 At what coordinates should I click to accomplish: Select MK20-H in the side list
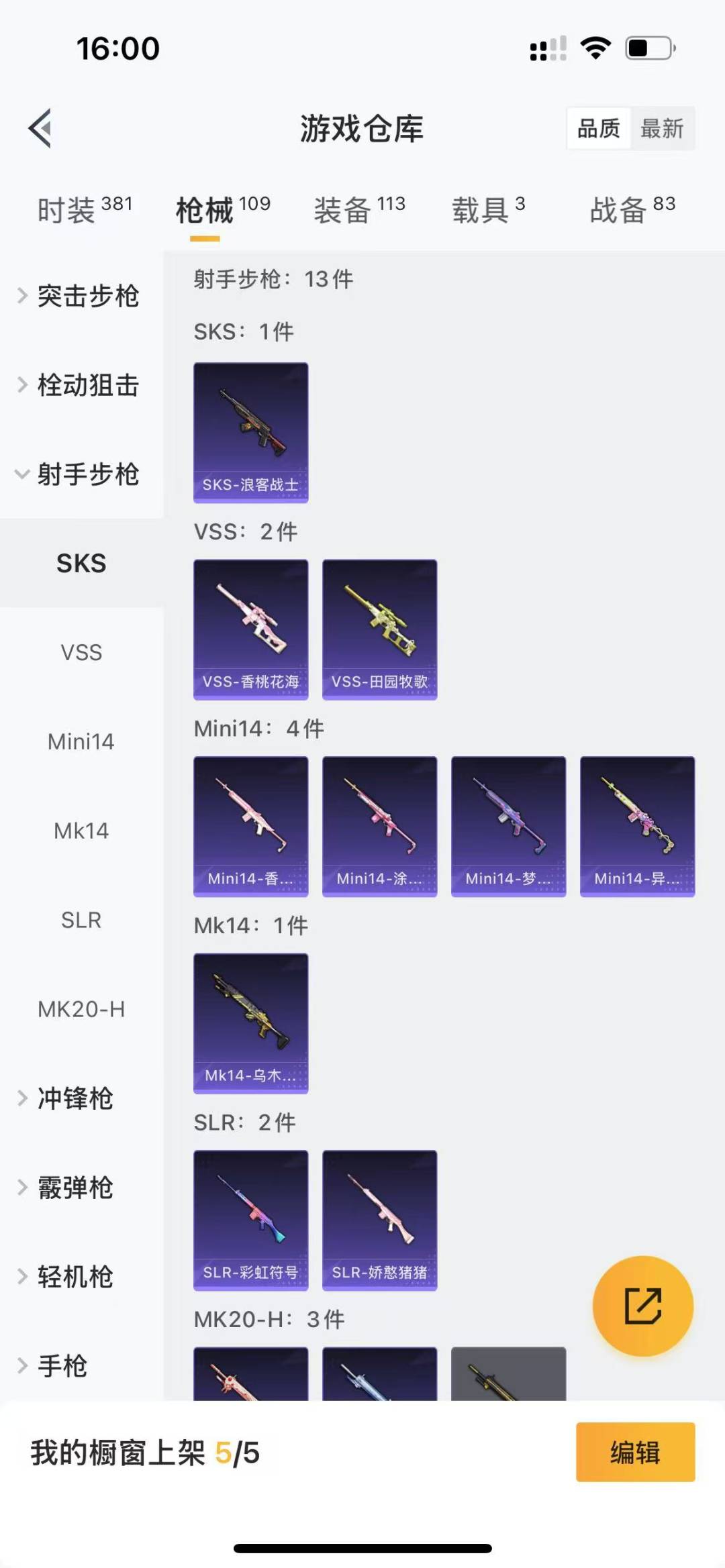coord(81,1009)
